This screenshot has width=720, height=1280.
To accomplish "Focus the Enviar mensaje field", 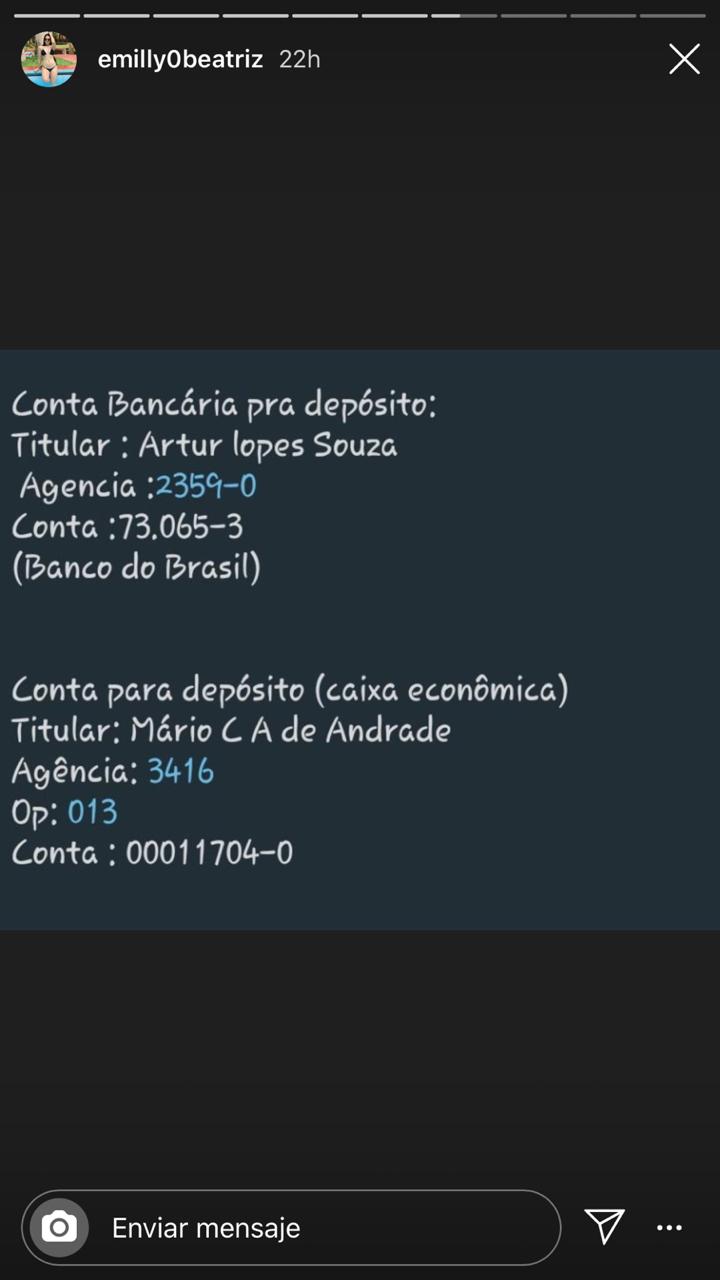I will [320, 1228].
